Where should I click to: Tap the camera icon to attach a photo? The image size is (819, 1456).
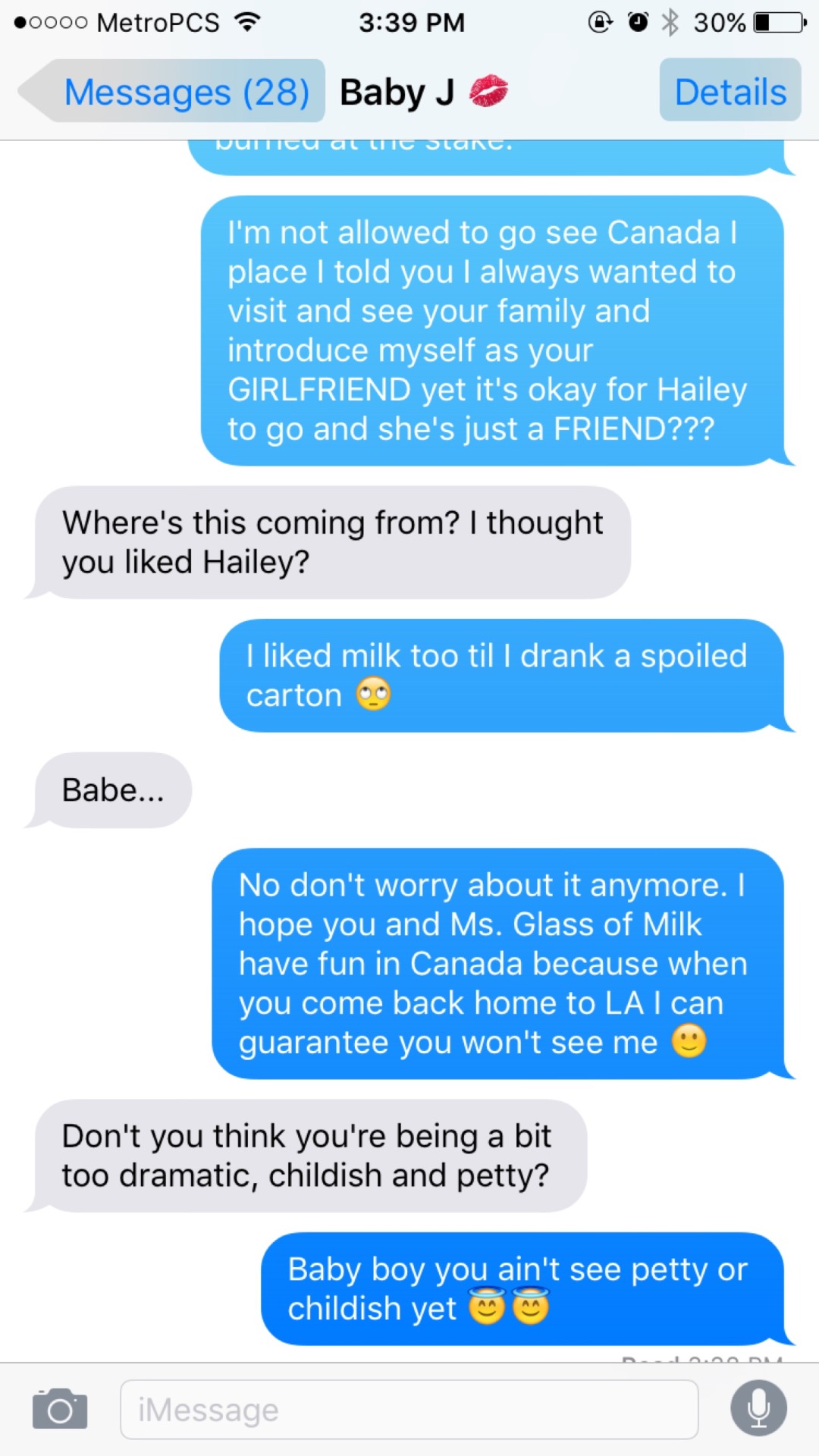pos(60,1409)
